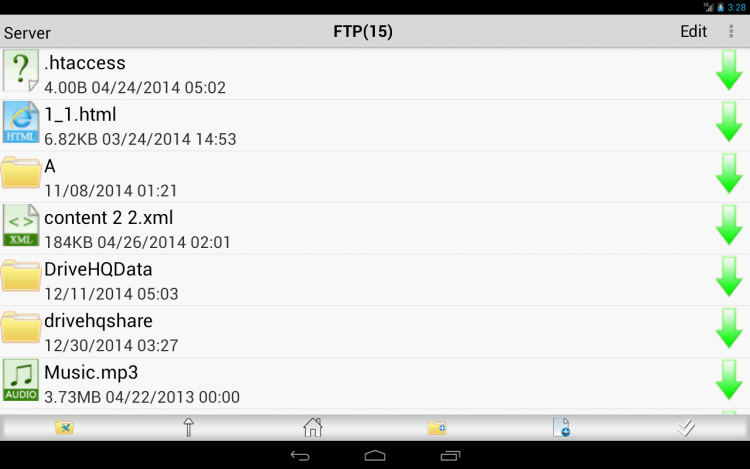Download content 2 2.xml

(729, 225)
